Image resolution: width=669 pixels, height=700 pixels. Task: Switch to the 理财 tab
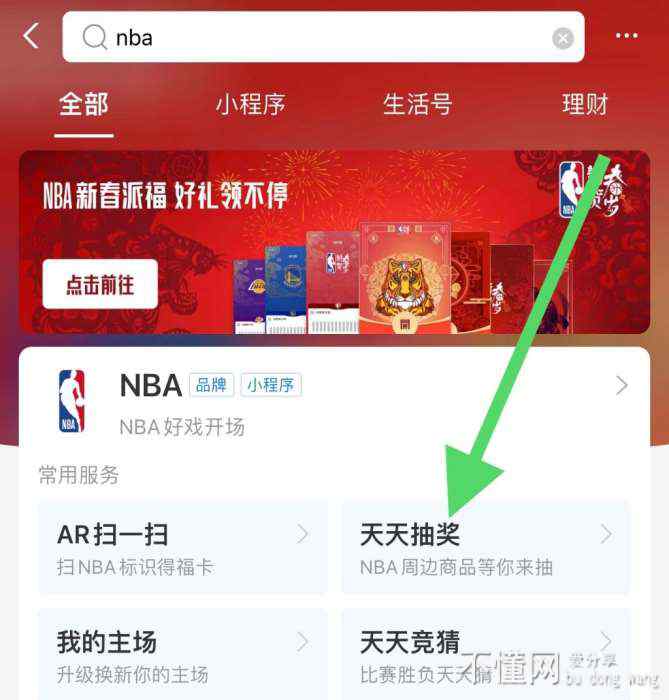[x=585, y=104]
